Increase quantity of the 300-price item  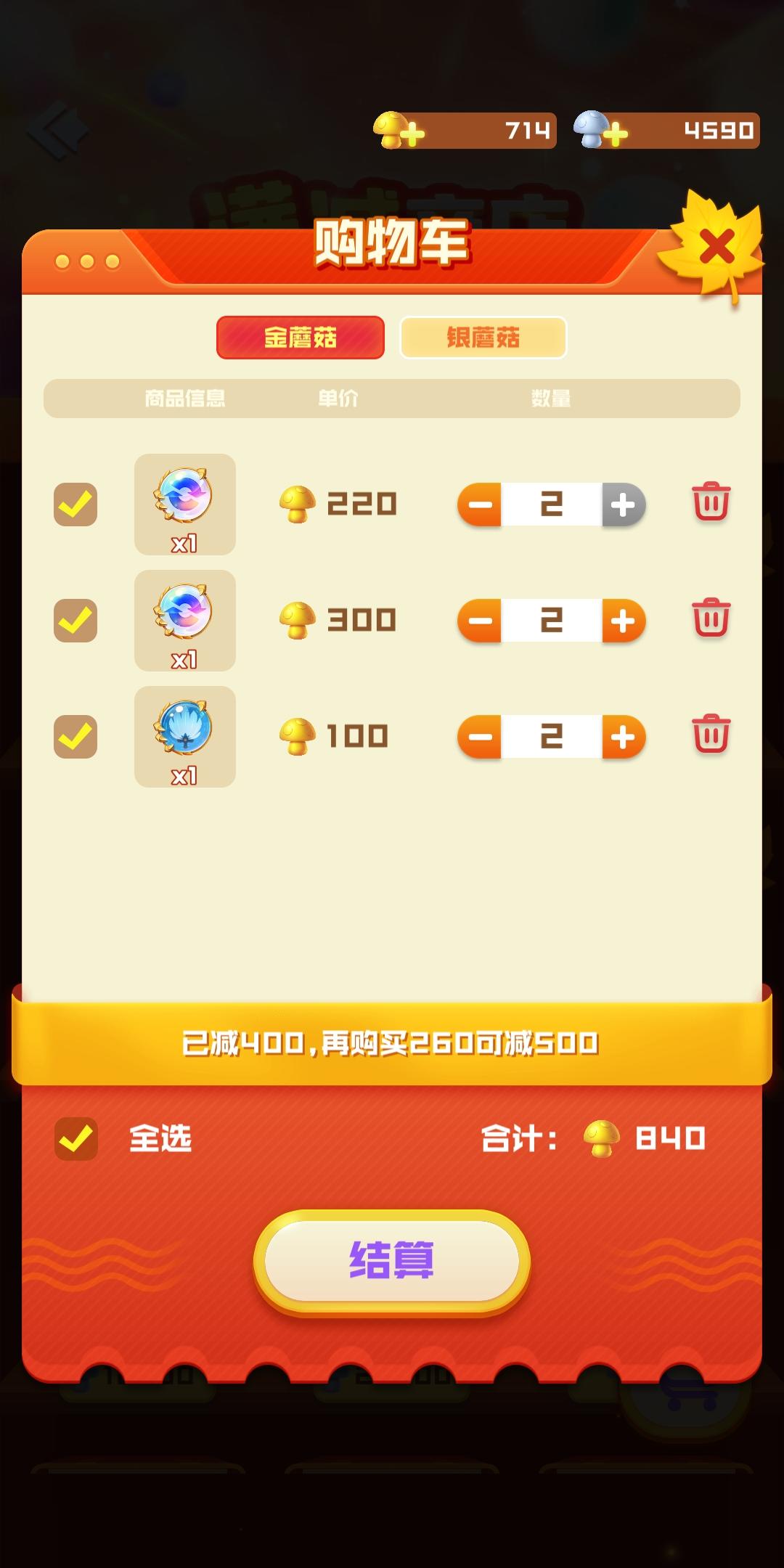(623, 621)
